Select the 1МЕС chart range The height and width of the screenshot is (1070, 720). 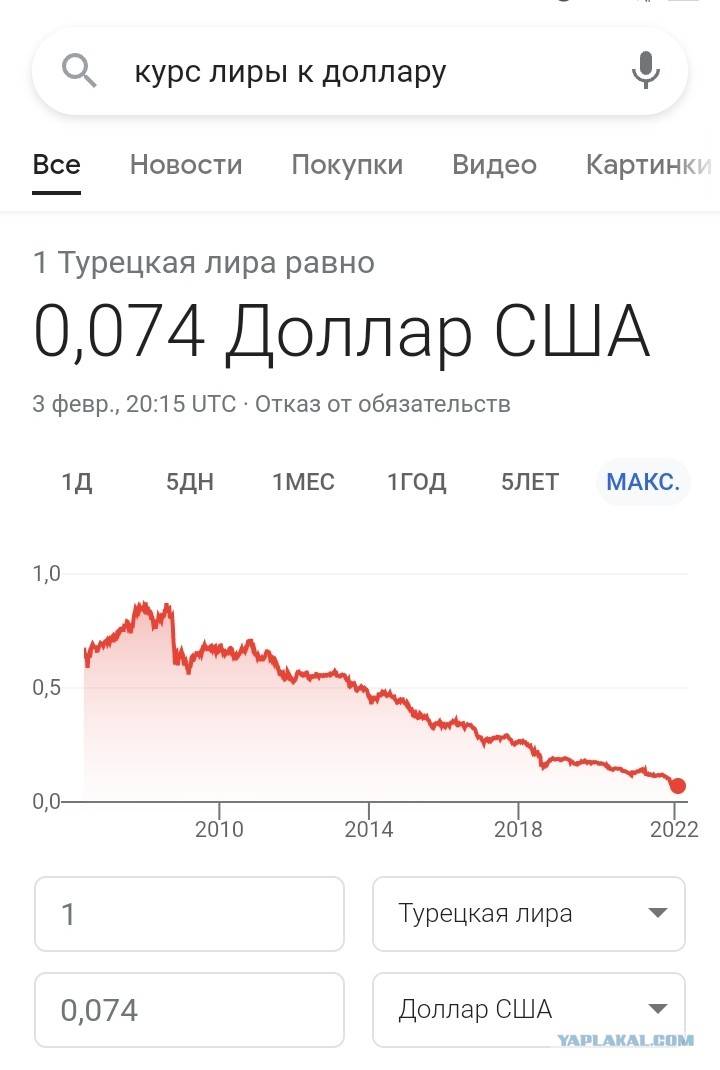[x=303, y=483]
